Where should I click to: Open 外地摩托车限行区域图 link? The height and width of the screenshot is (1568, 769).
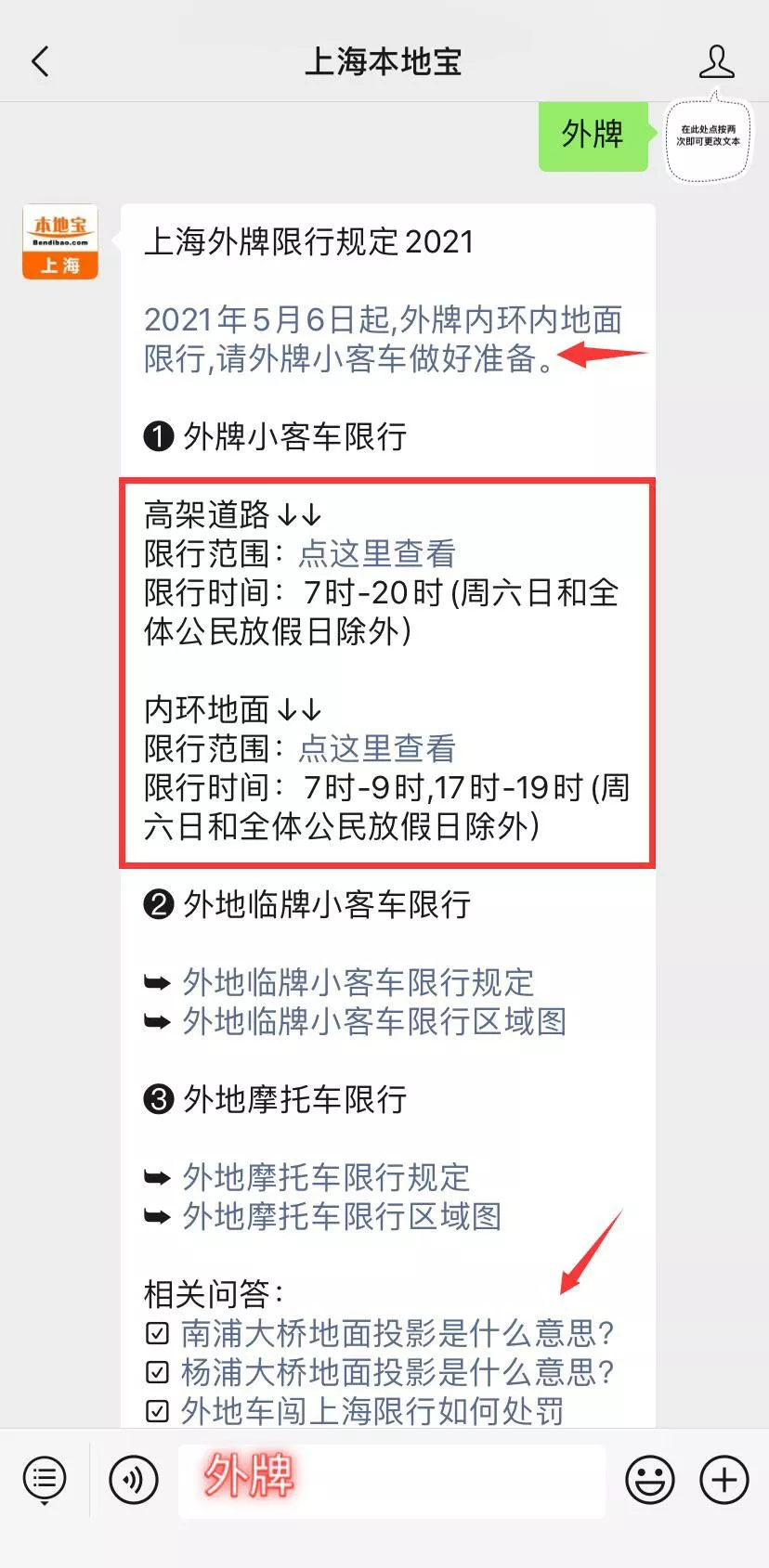click(342, 1216)
